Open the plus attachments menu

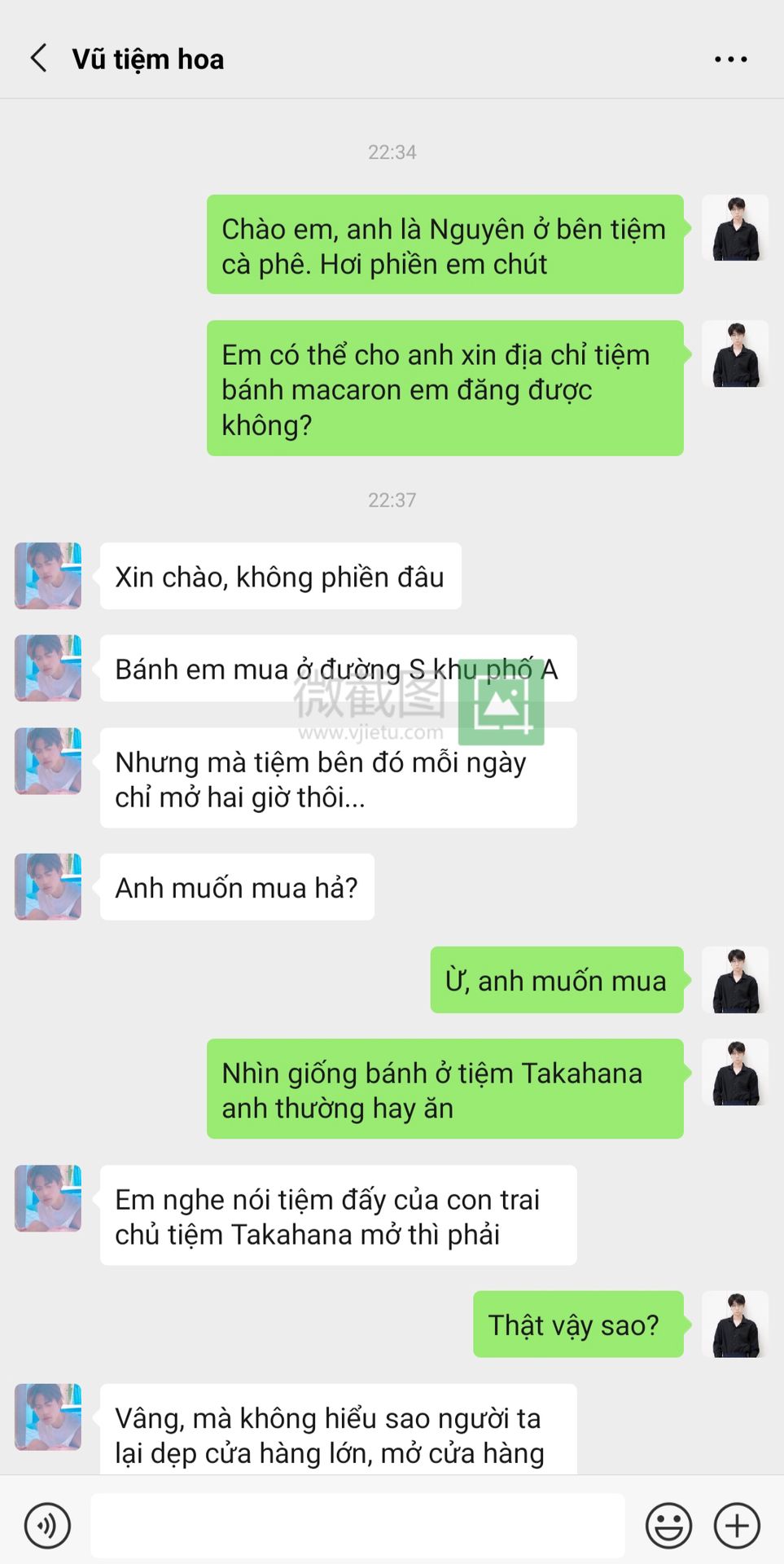click(x=737, y=1525)
